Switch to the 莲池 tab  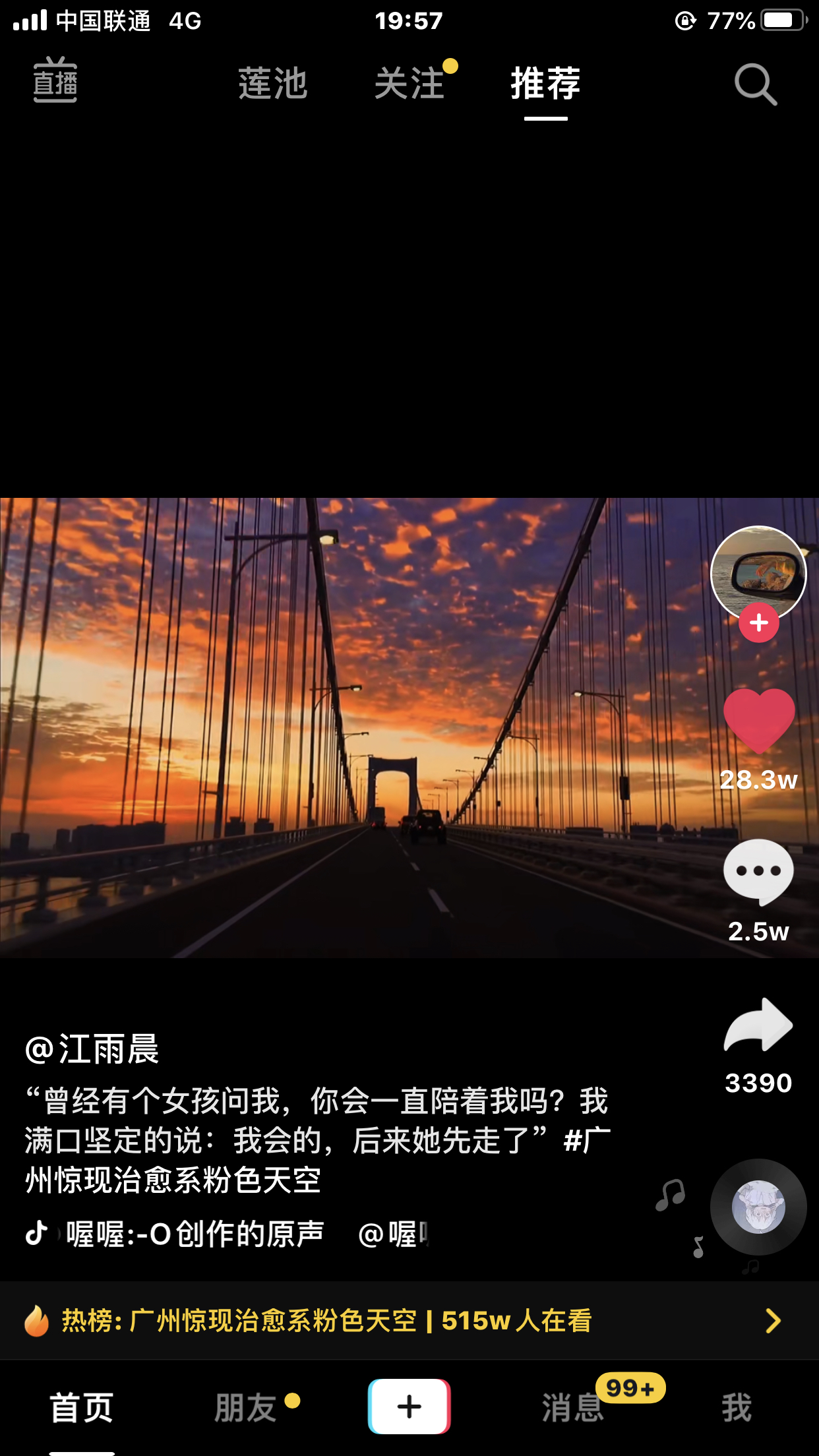pos(272,84)
